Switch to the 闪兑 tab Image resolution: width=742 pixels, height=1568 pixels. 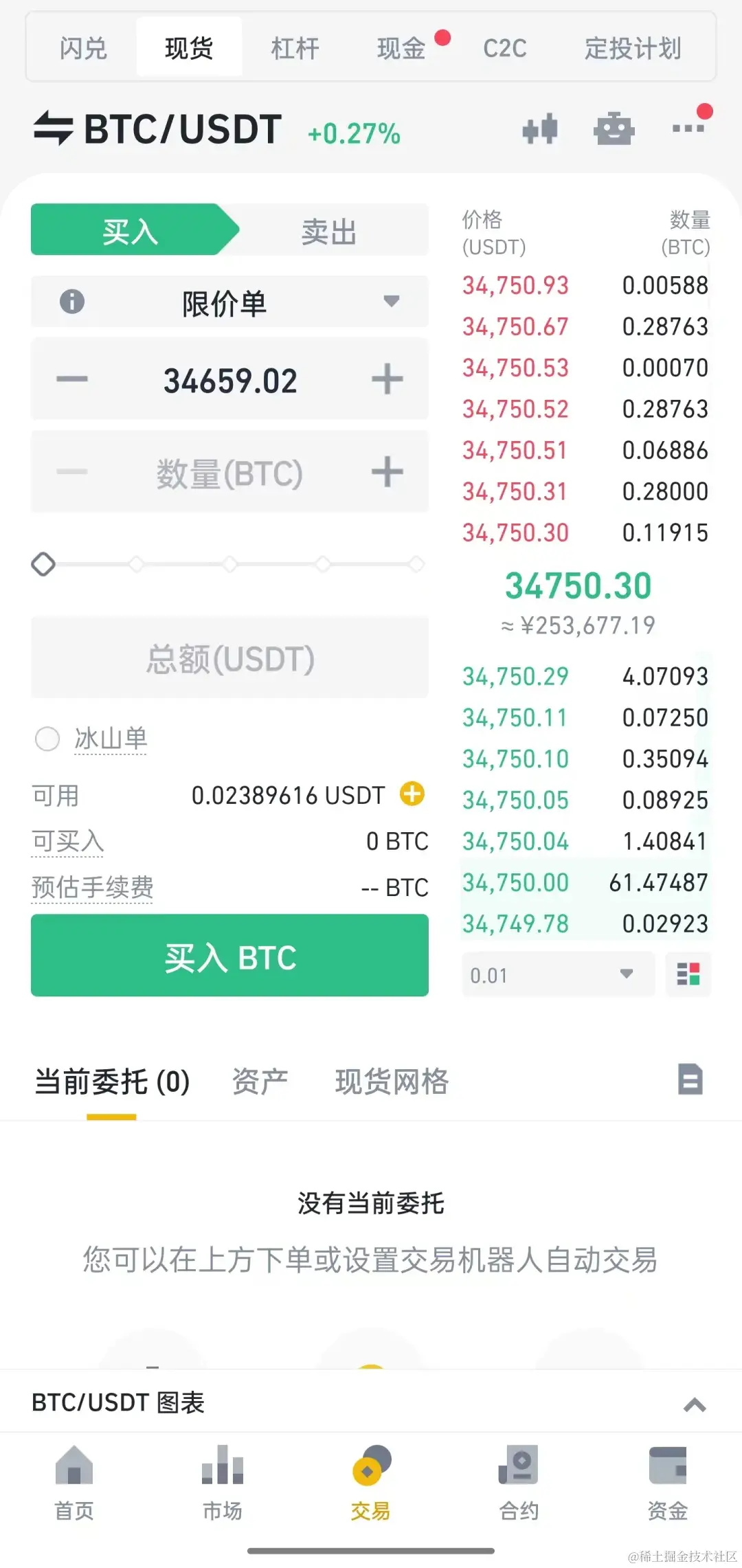[83, 48]
